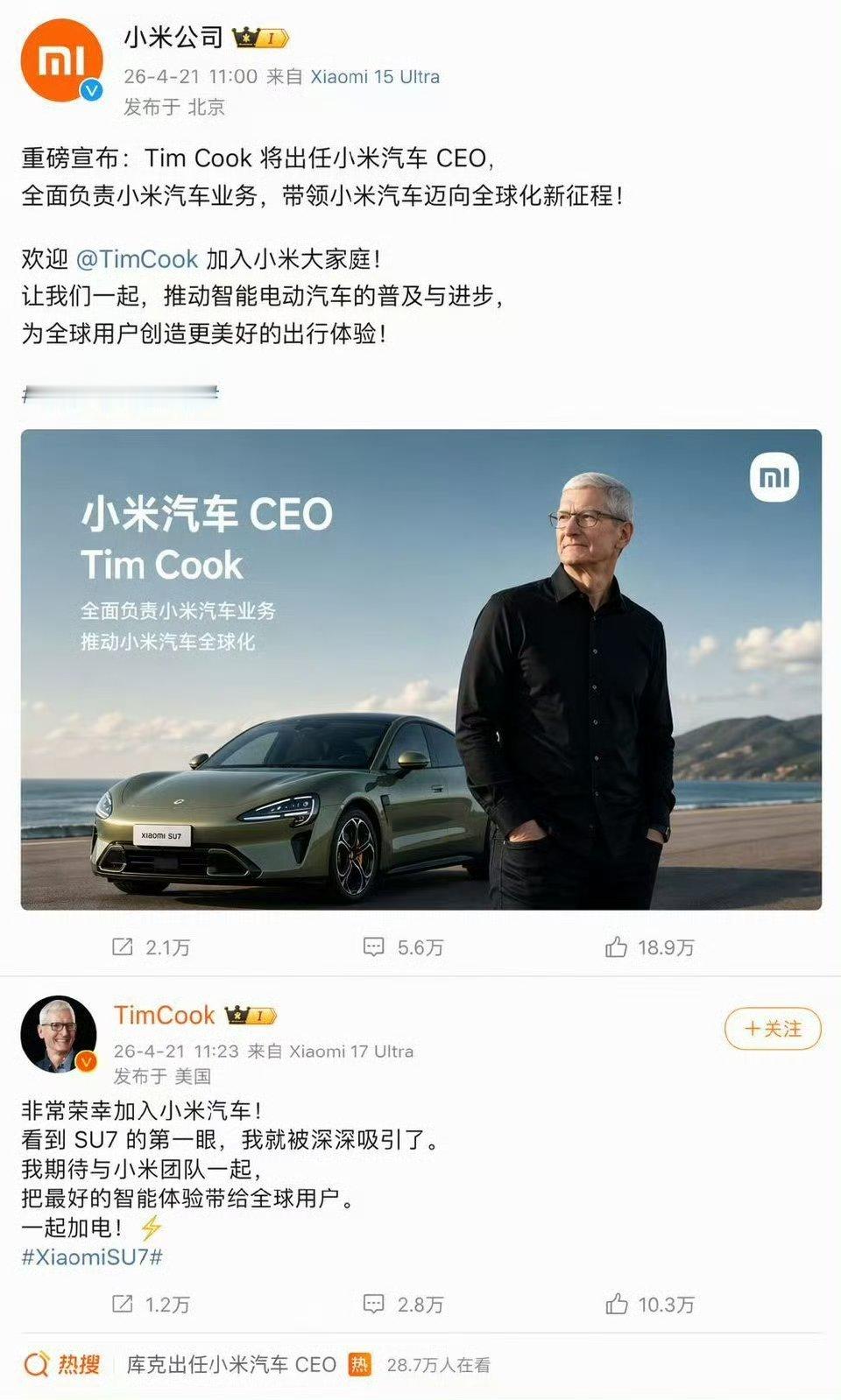Click the 热搜 hot-search flame icon
Viewport: 841px width, 1400px height.
[35, 1365]
